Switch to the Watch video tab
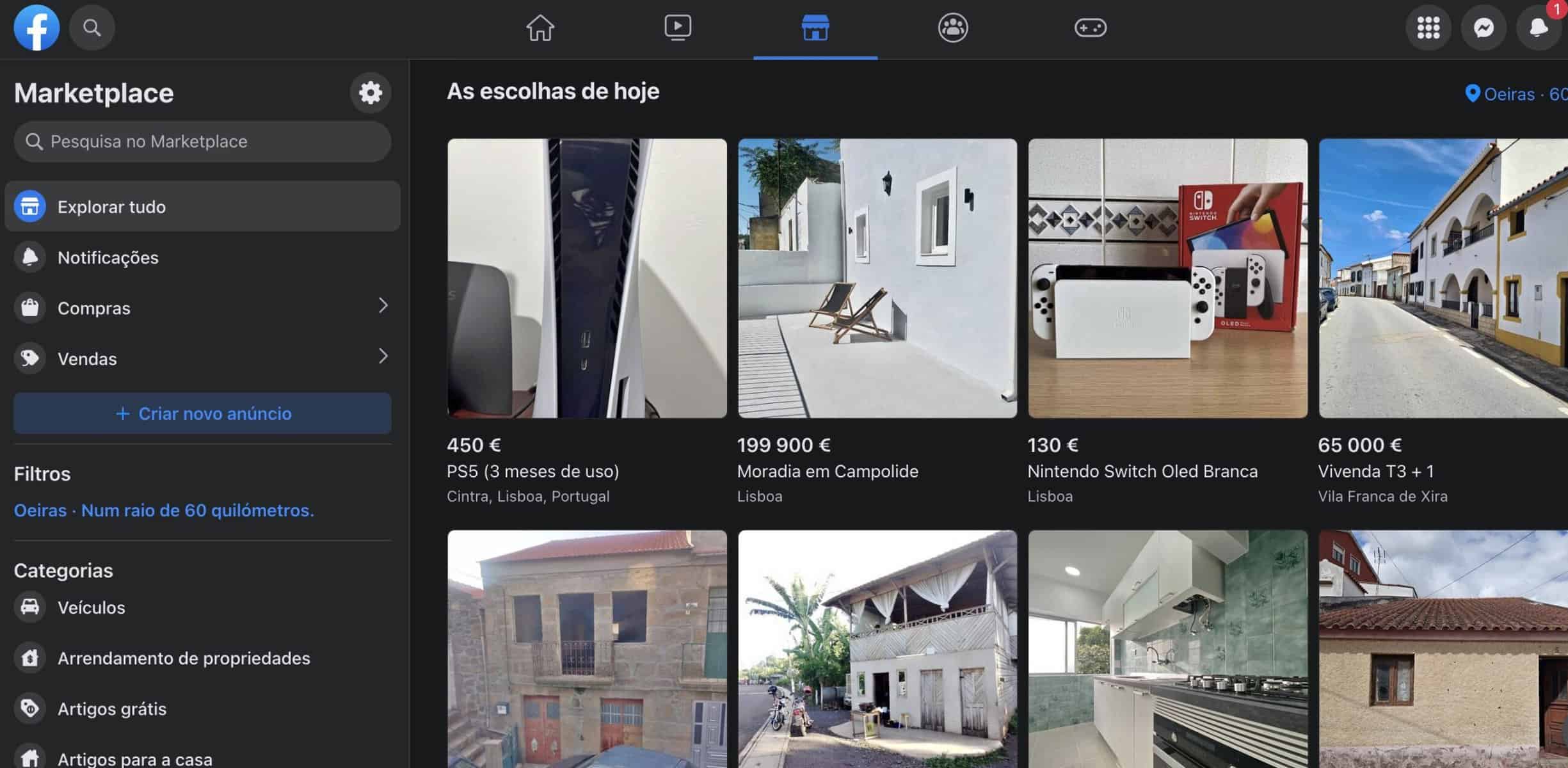The image size is (1568, 768). click(x=677, y=28)
